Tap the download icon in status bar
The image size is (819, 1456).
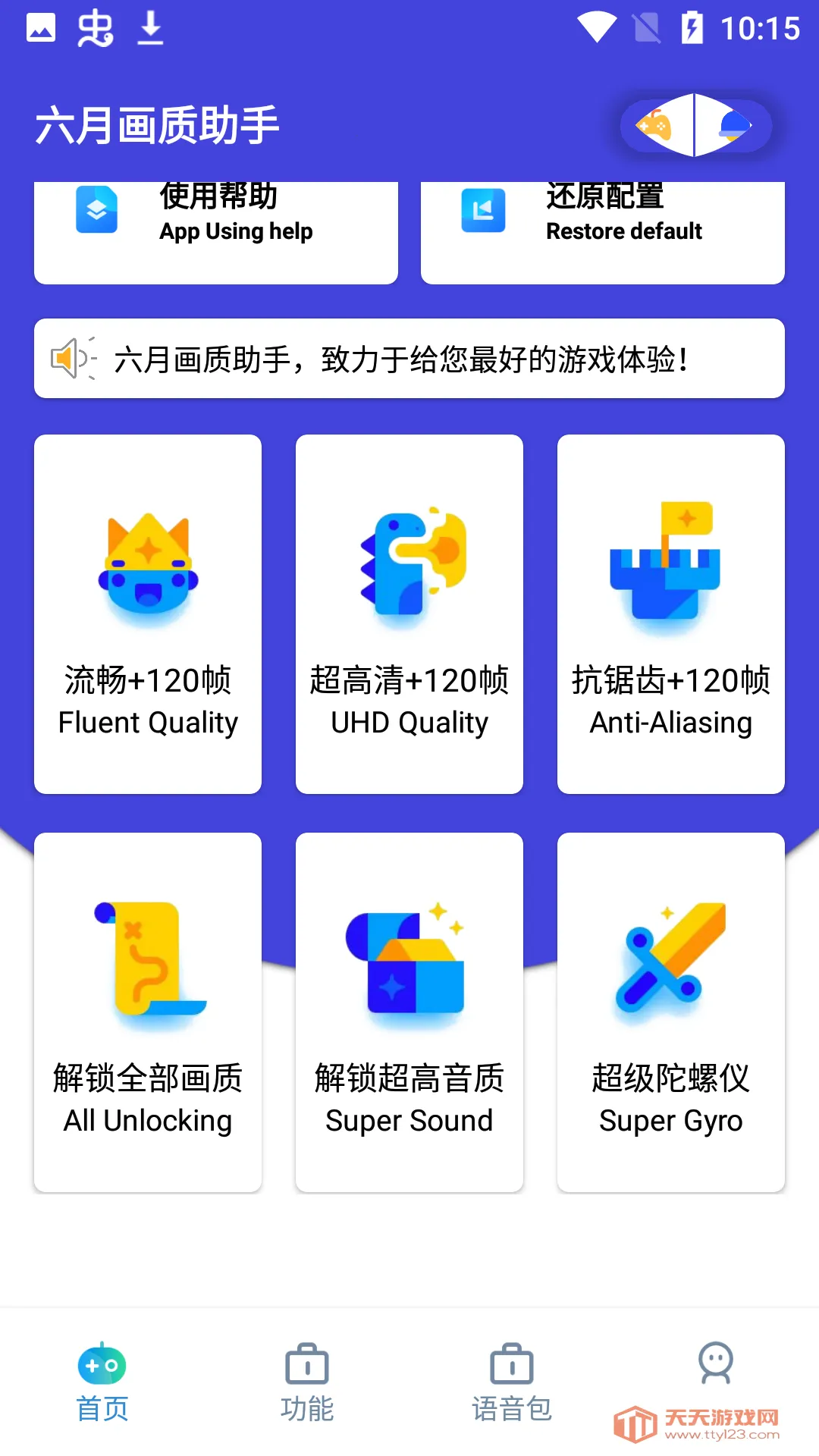point(149,29)
